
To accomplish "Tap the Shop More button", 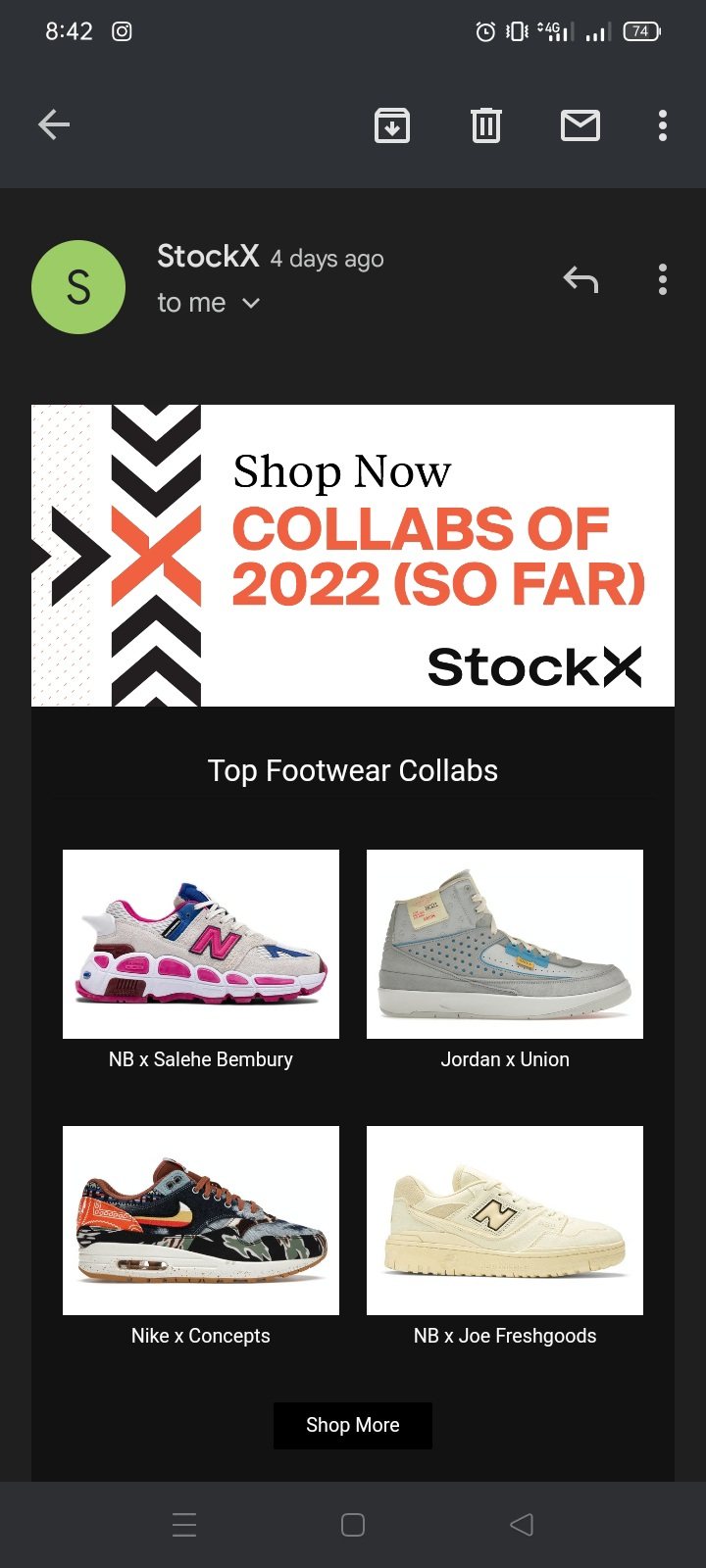I will tap(353, 1425).
